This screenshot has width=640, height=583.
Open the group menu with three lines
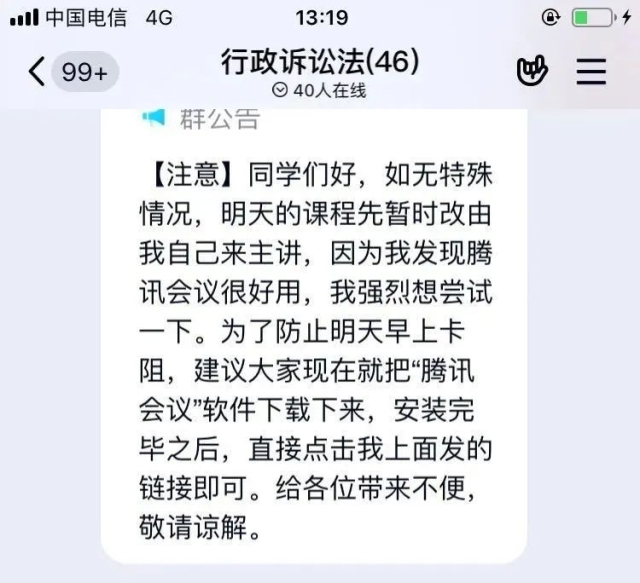pos(592,71)
